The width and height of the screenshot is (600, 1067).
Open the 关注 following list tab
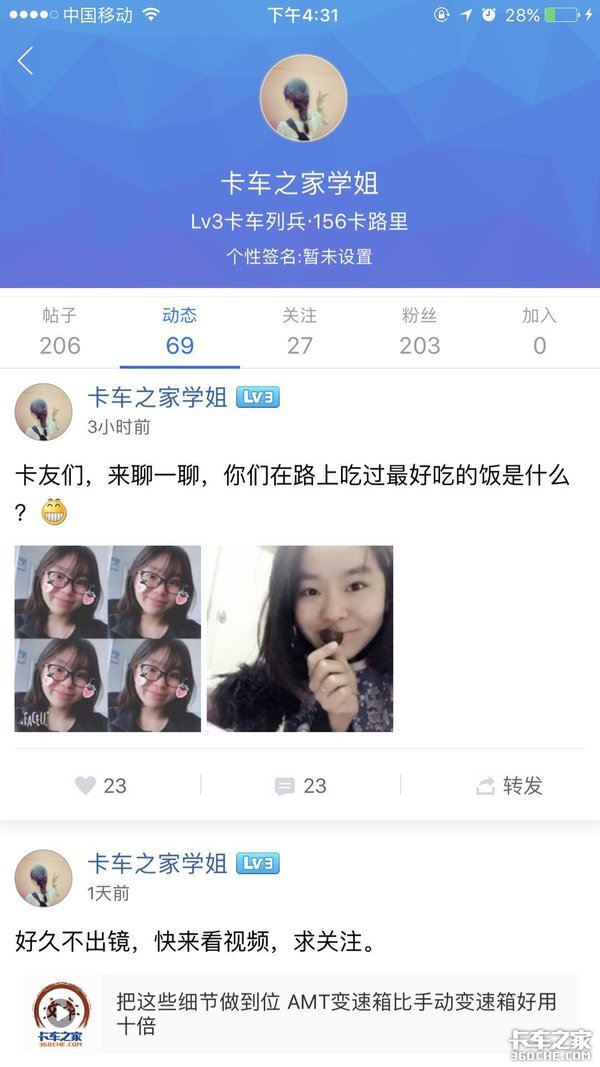(300, 332)
